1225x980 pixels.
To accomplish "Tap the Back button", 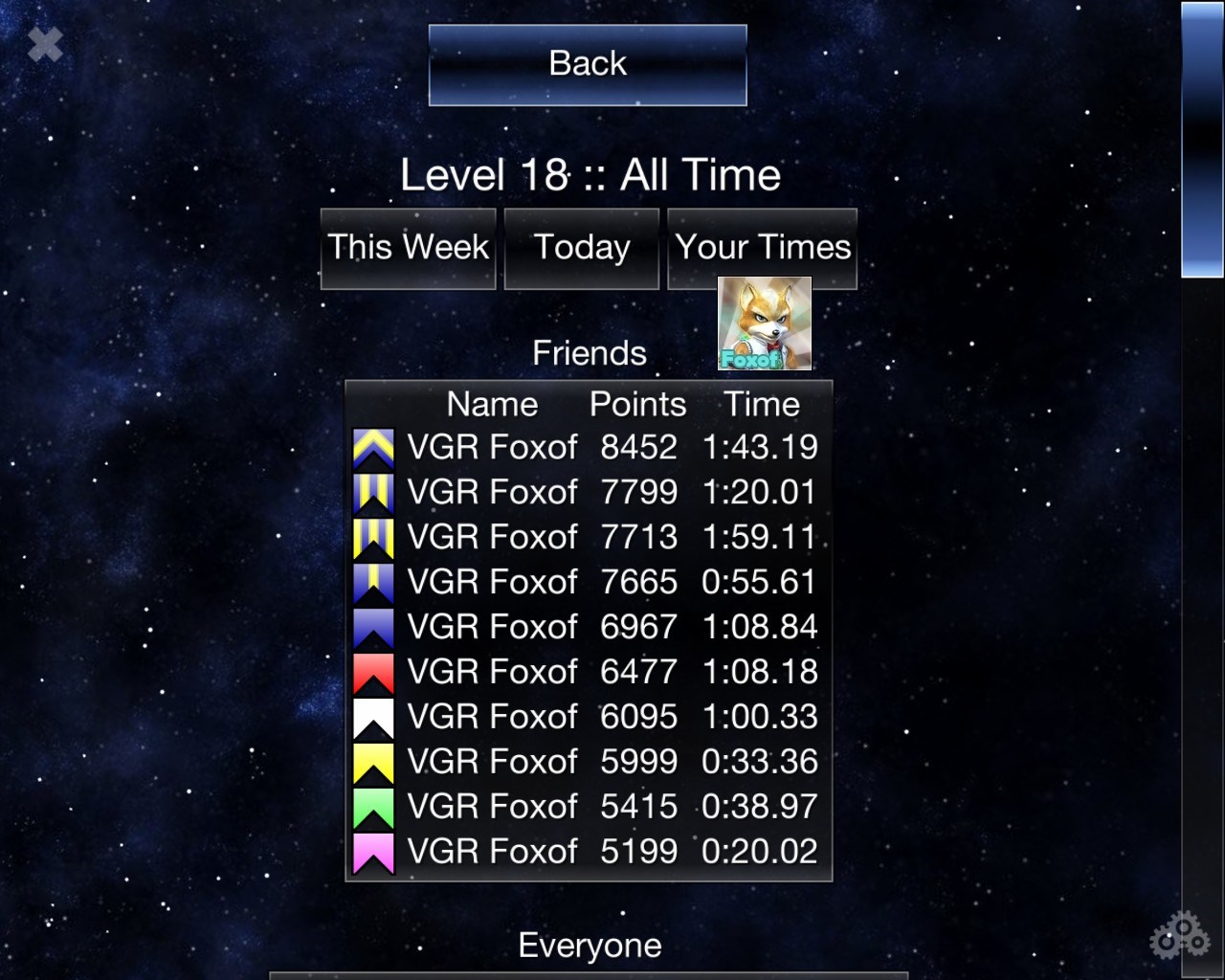I will click(587, 64).
